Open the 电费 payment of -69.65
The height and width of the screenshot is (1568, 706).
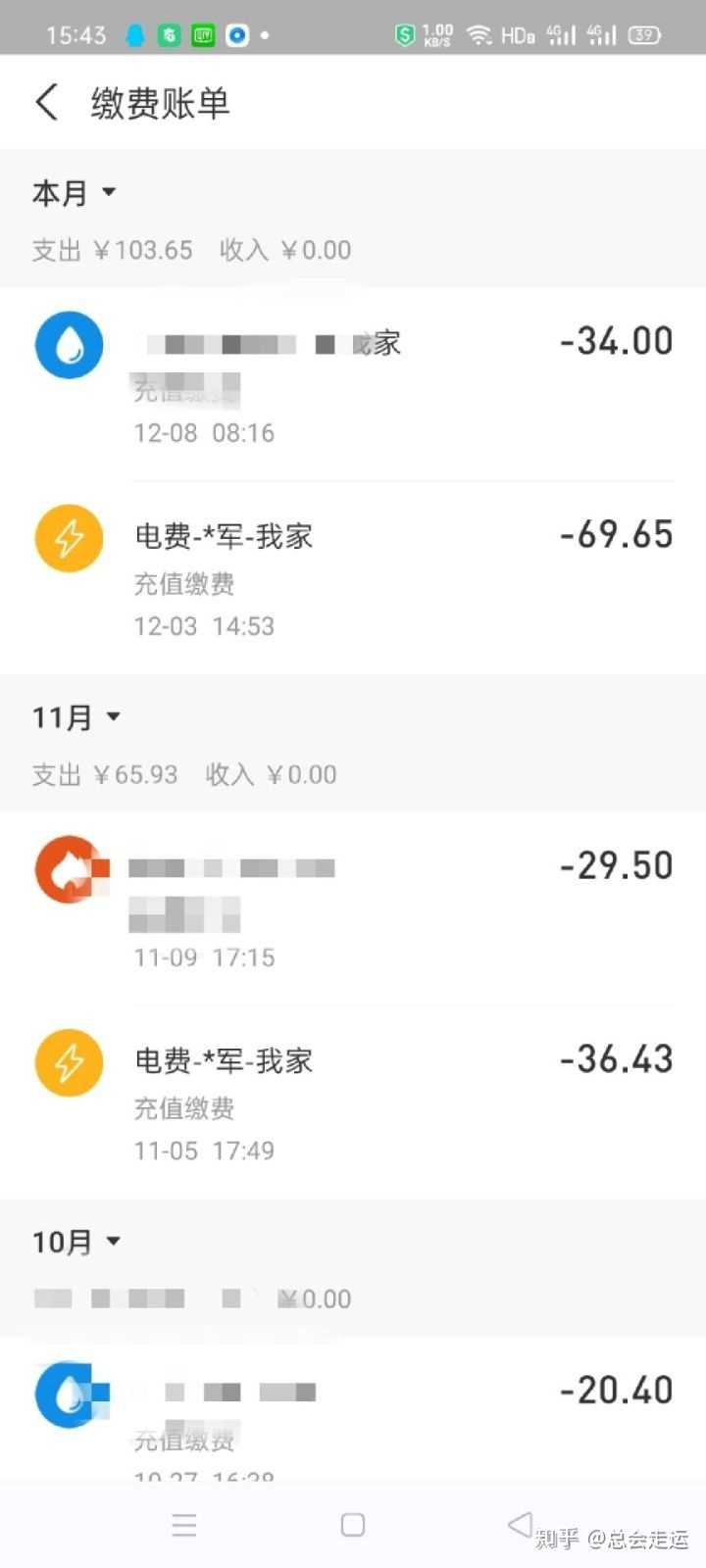coord(353,577)
